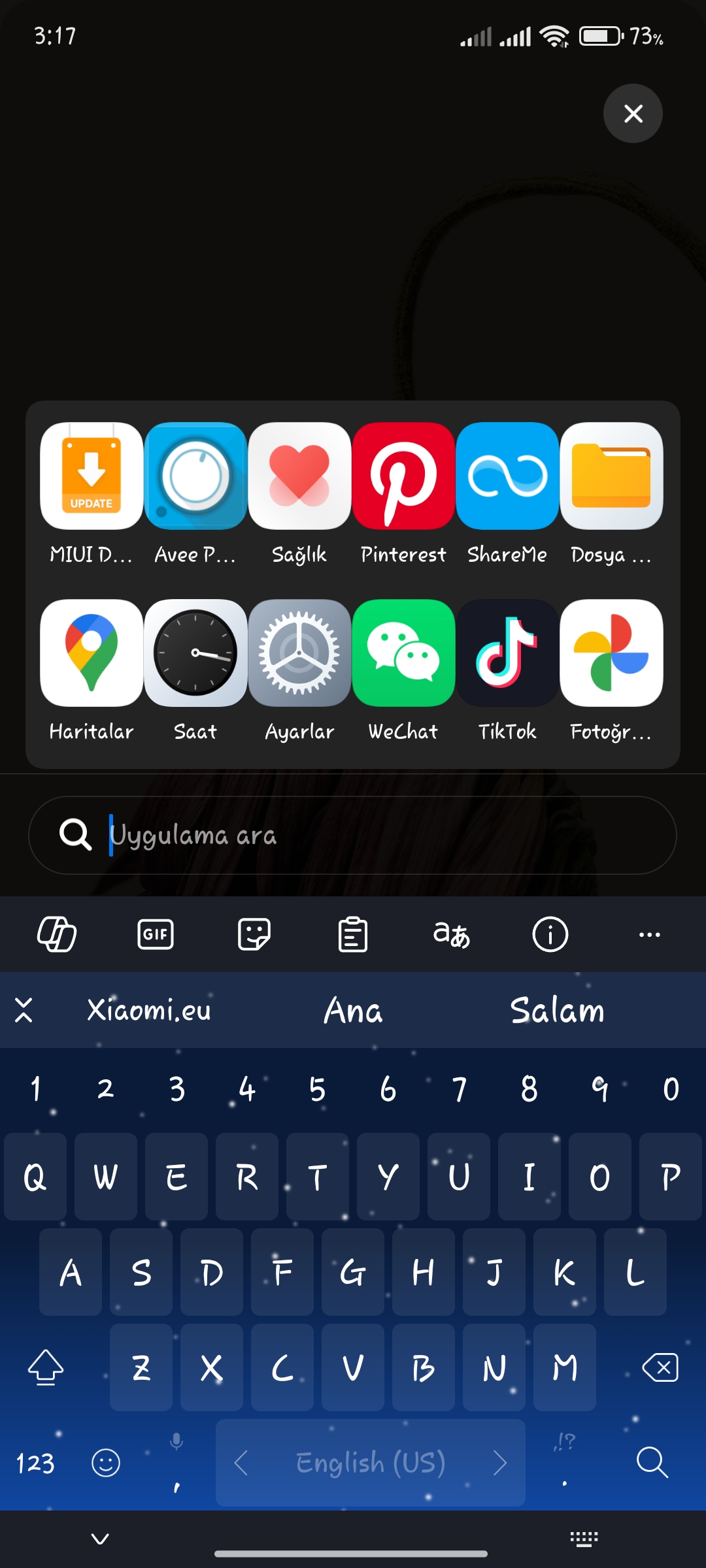This screenshot has height=1568, width=706.
Task: Tap the keyboard backspace key
Action: [660, 1367]
